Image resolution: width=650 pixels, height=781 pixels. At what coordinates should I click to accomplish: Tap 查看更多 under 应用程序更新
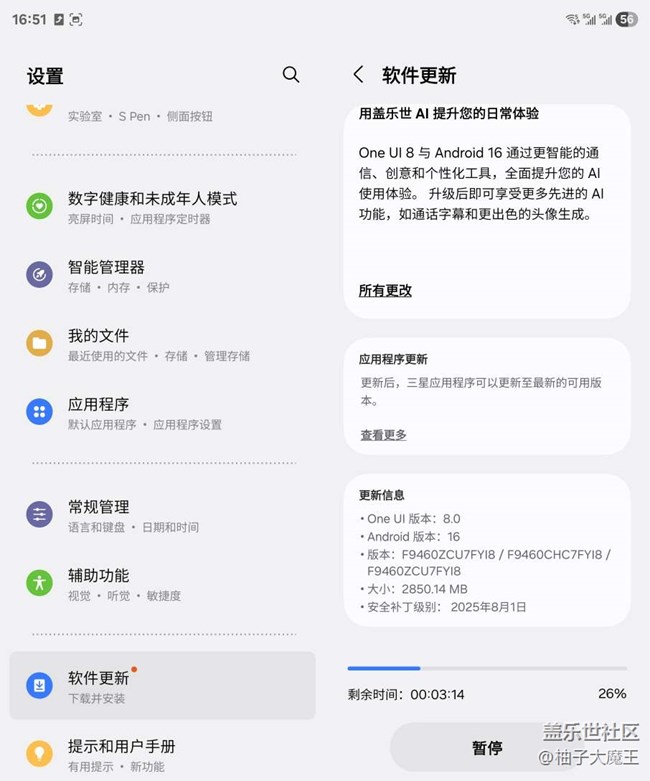383,435
